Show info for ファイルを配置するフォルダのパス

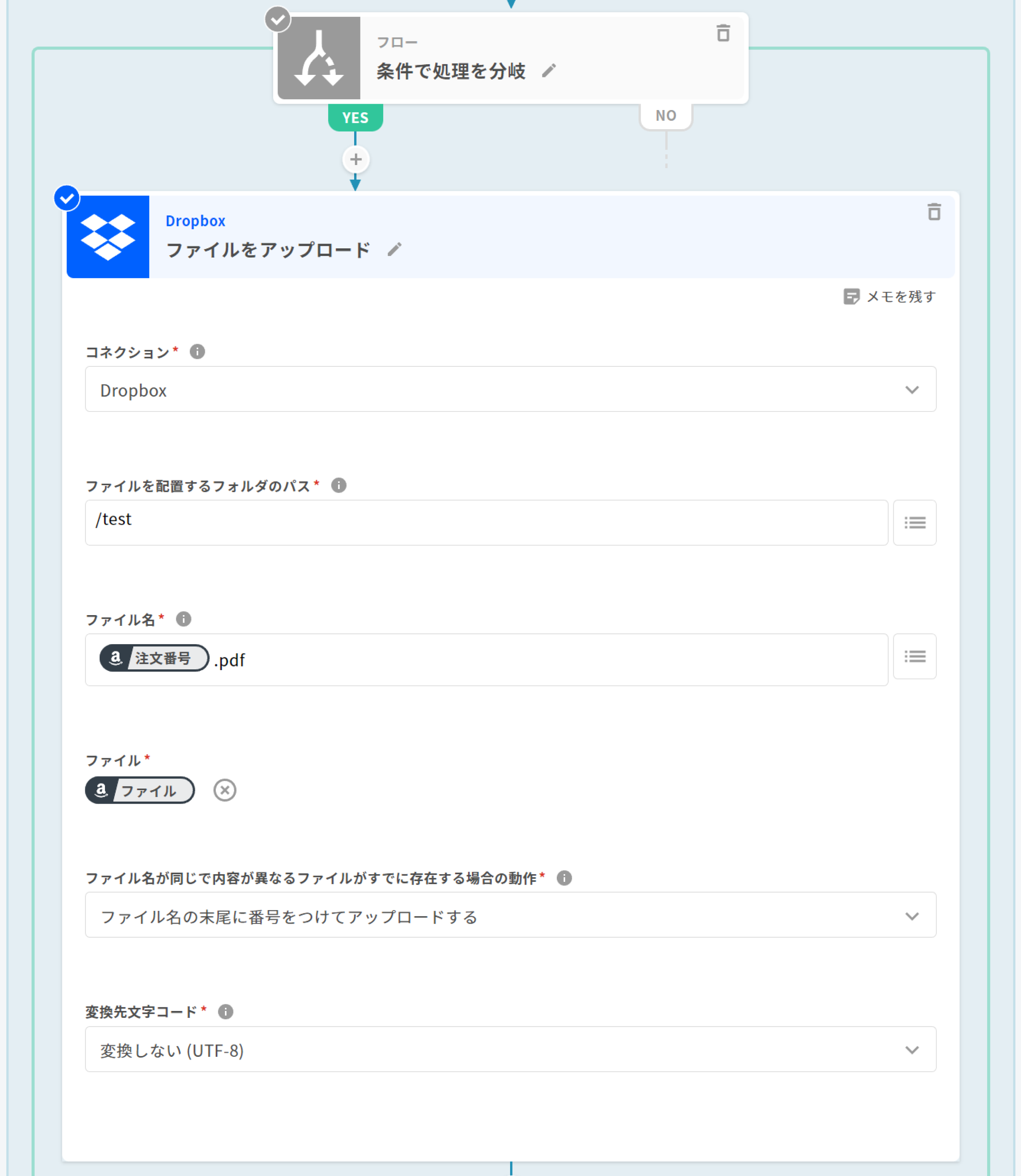[339, 485]
